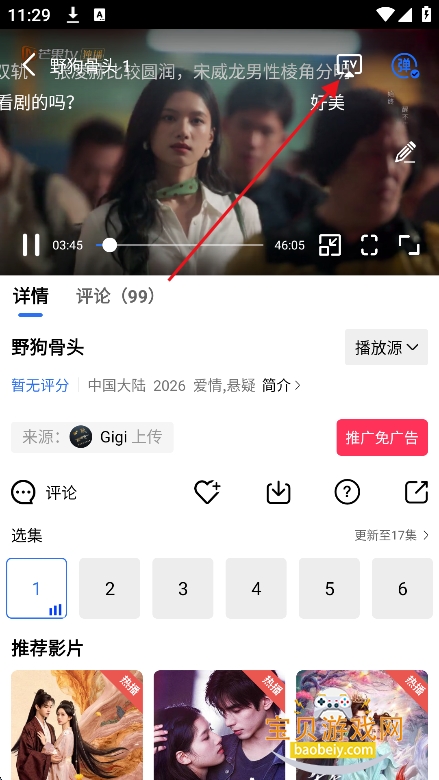This screenshot has height=780, width=439.
Task: Tap the 推广免广告 button
Action: pyautogui.click(x=382, y=438)
